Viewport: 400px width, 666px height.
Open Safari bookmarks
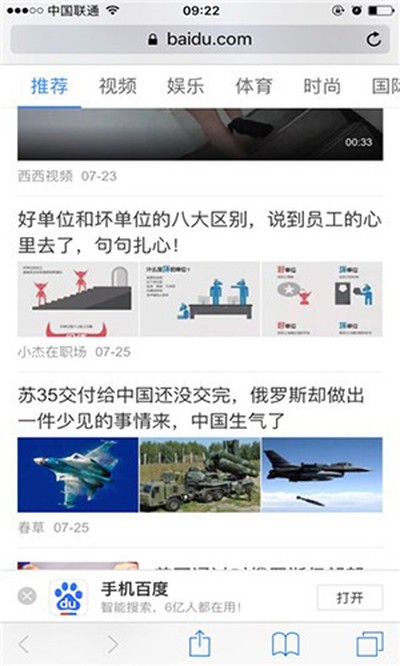(x=285, y=644)
